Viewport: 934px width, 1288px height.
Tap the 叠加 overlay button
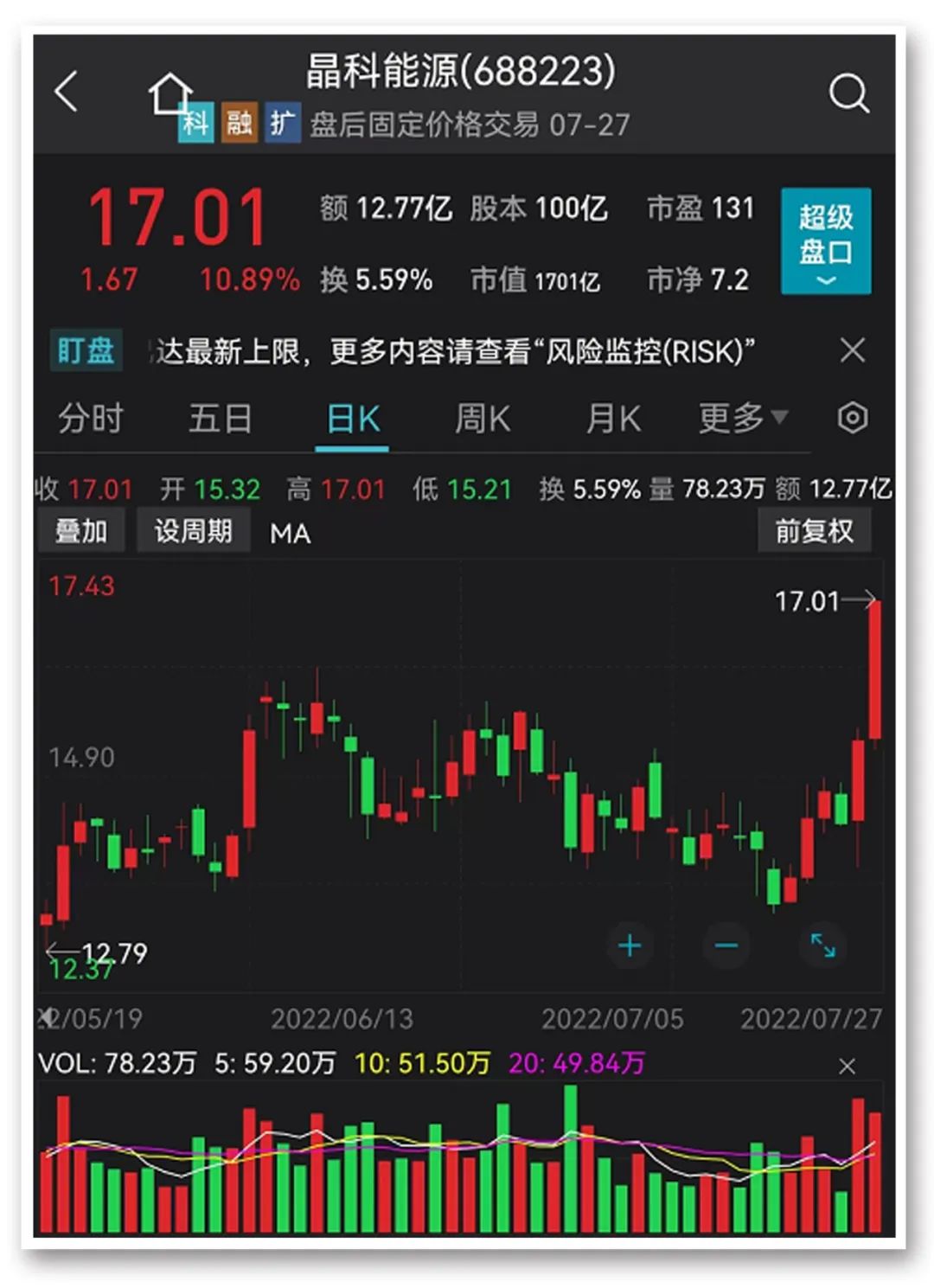[x=81, y=530]
